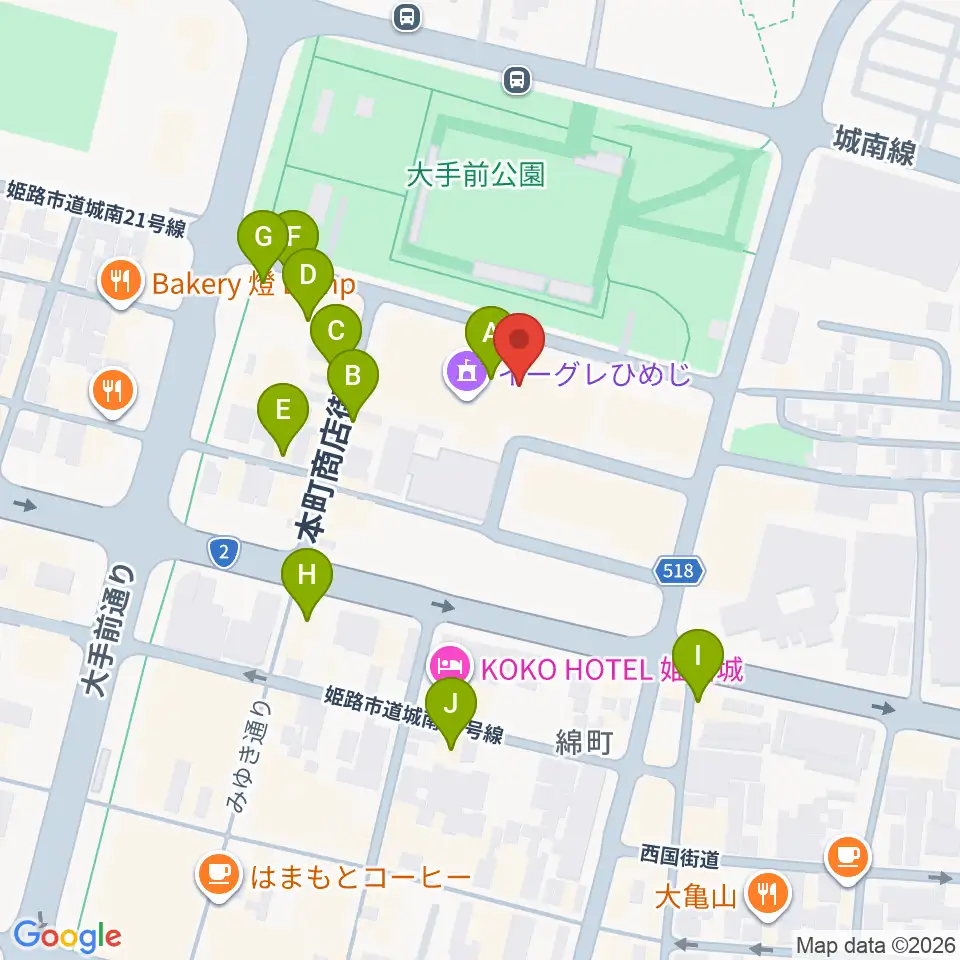Tap the イーグレひめじ landmark icon

pos(467,374)
